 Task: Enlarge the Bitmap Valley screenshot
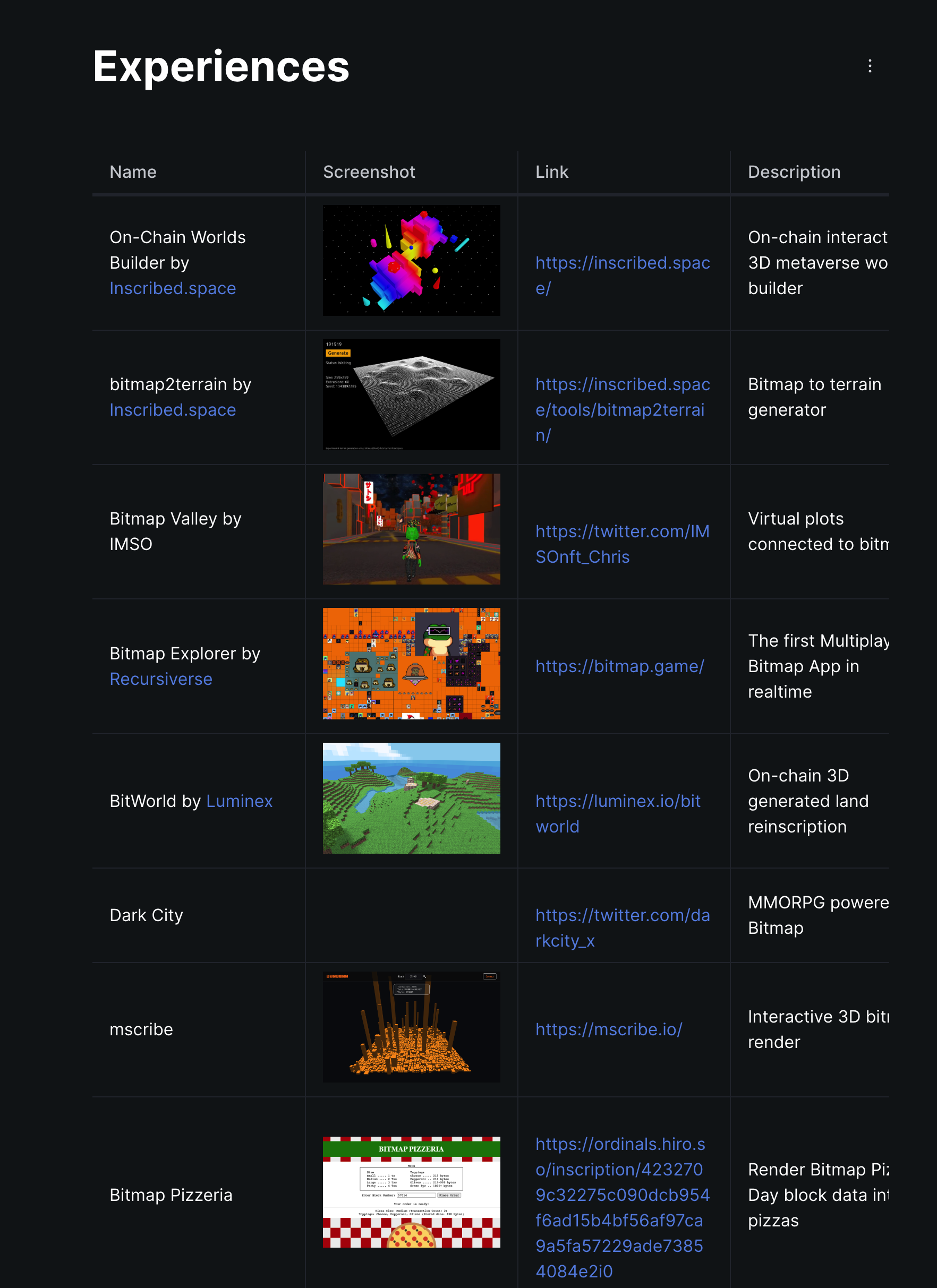pos(411,529)
